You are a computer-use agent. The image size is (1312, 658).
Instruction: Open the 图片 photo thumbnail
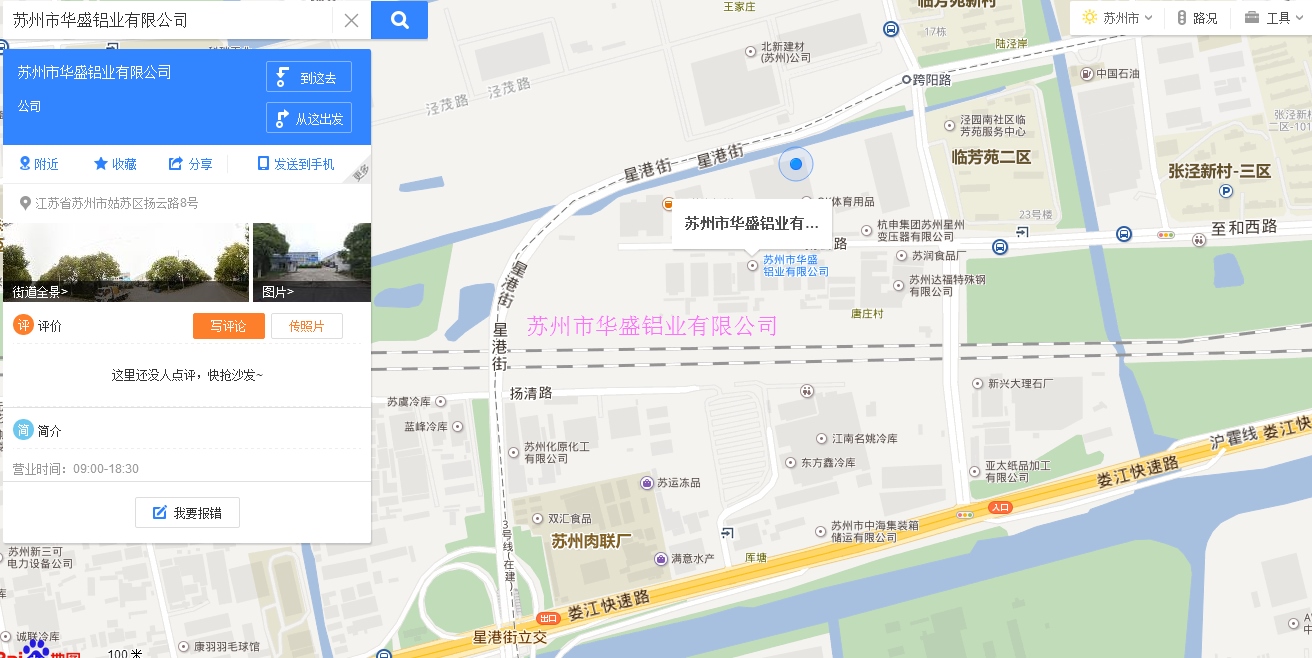point(311,262)
